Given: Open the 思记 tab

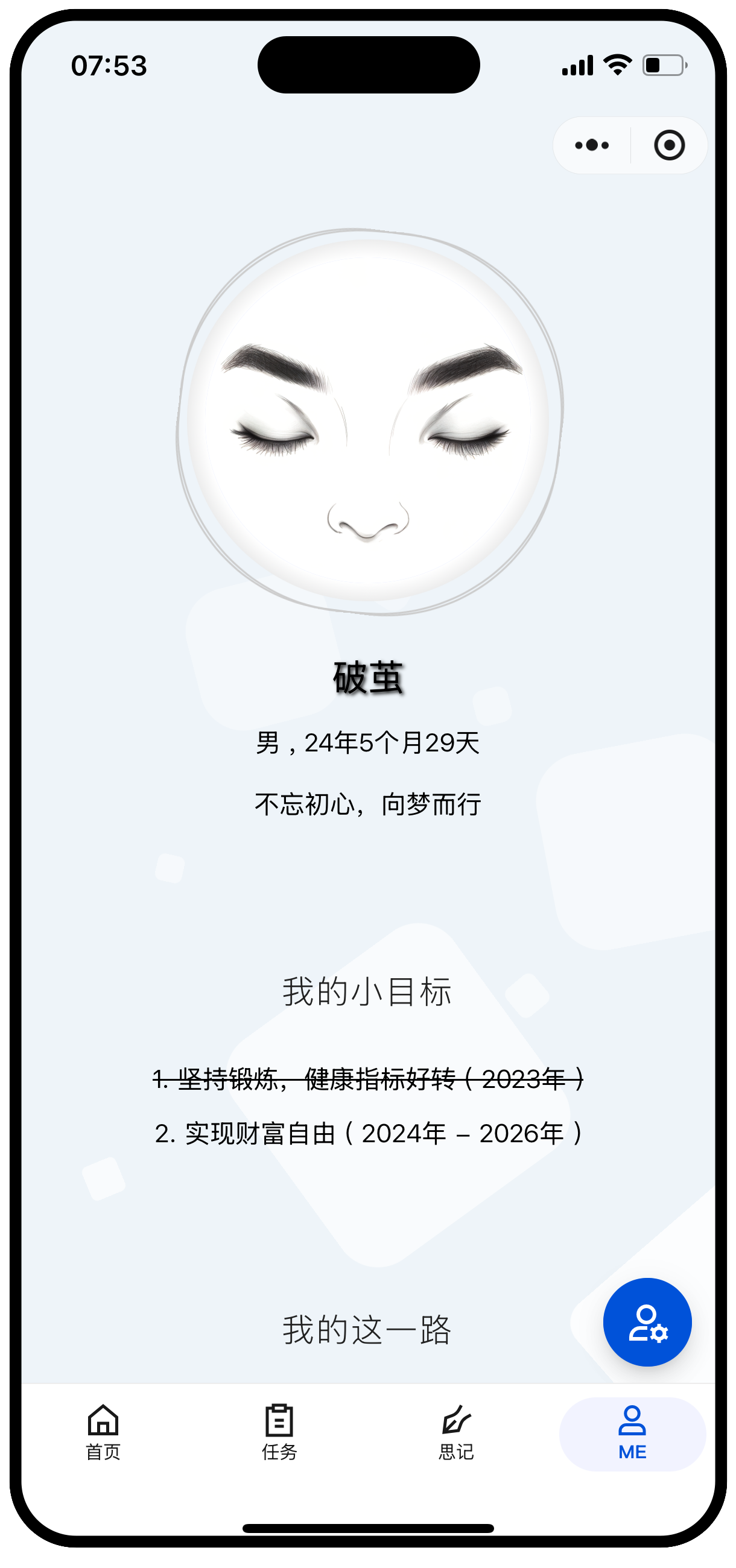Looking at the screenshot, I should pyautogui.click(x=456, y=1433).
